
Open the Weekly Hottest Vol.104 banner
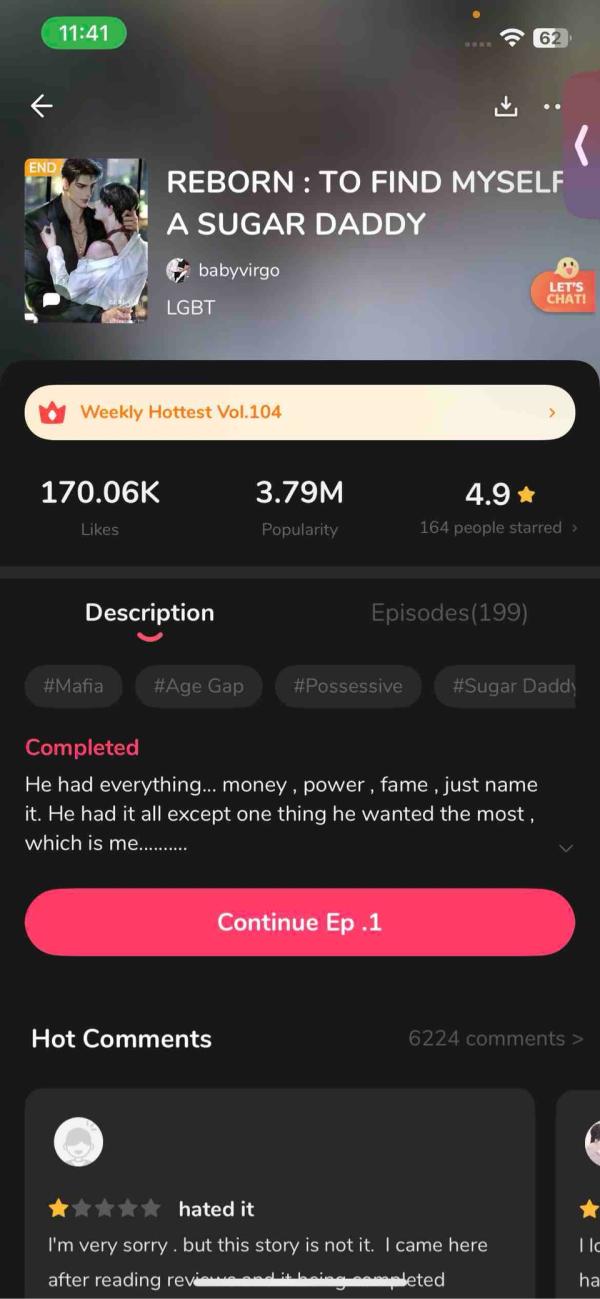click(300, 412)
